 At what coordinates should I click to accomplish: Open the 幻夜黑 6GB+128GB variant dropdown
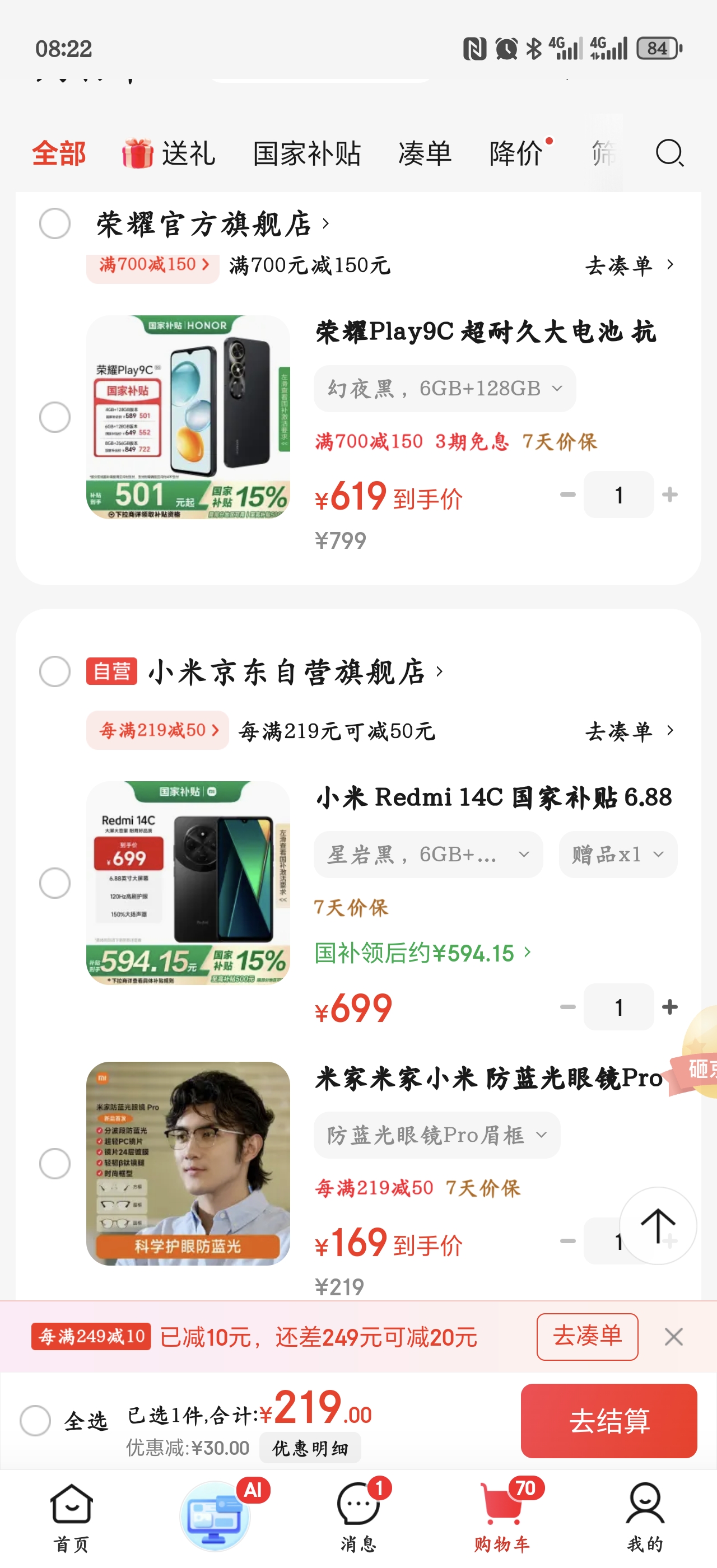[444, 388]
